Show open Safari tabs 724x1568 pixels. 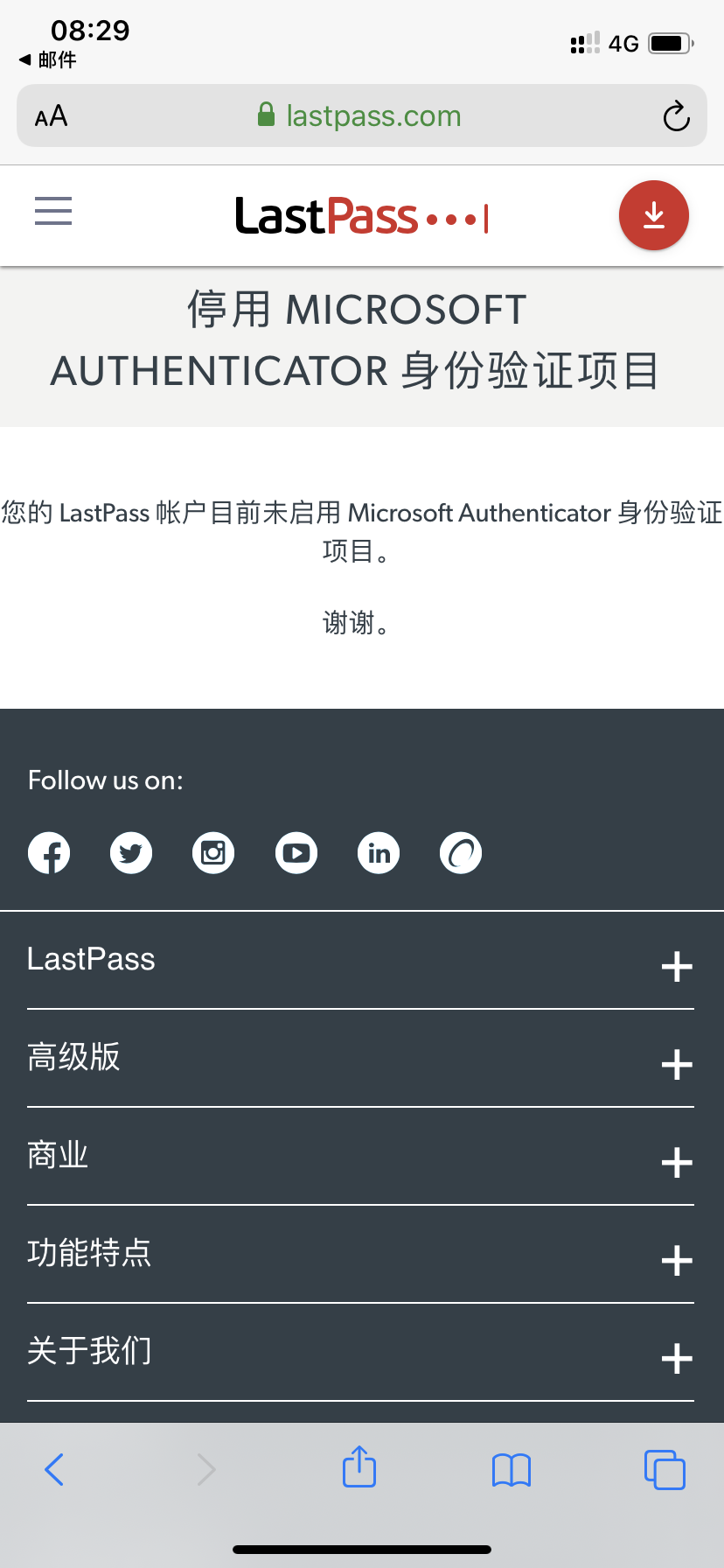pos(665,1469)
